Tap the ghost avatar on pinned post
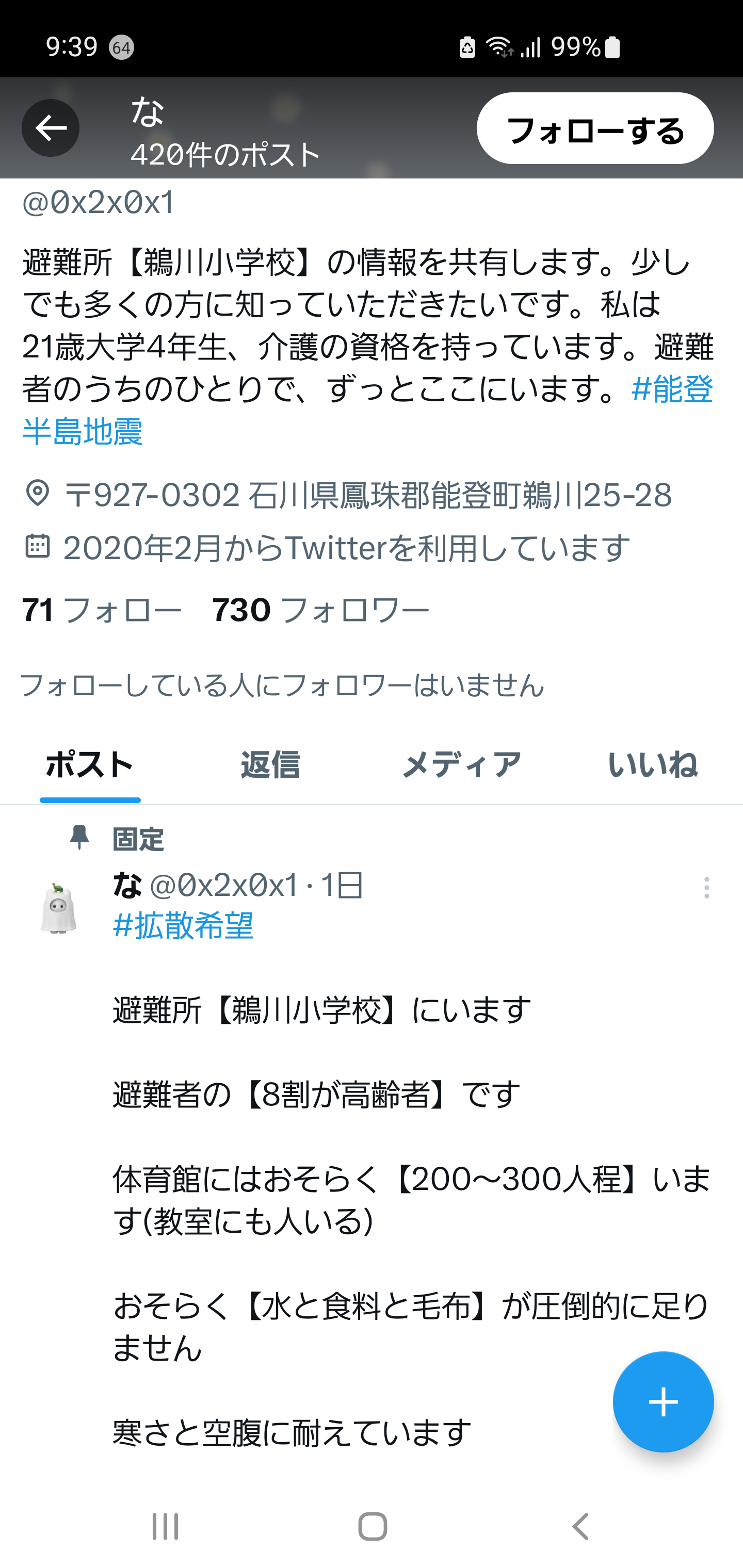743x1568 pixels. 58,908
